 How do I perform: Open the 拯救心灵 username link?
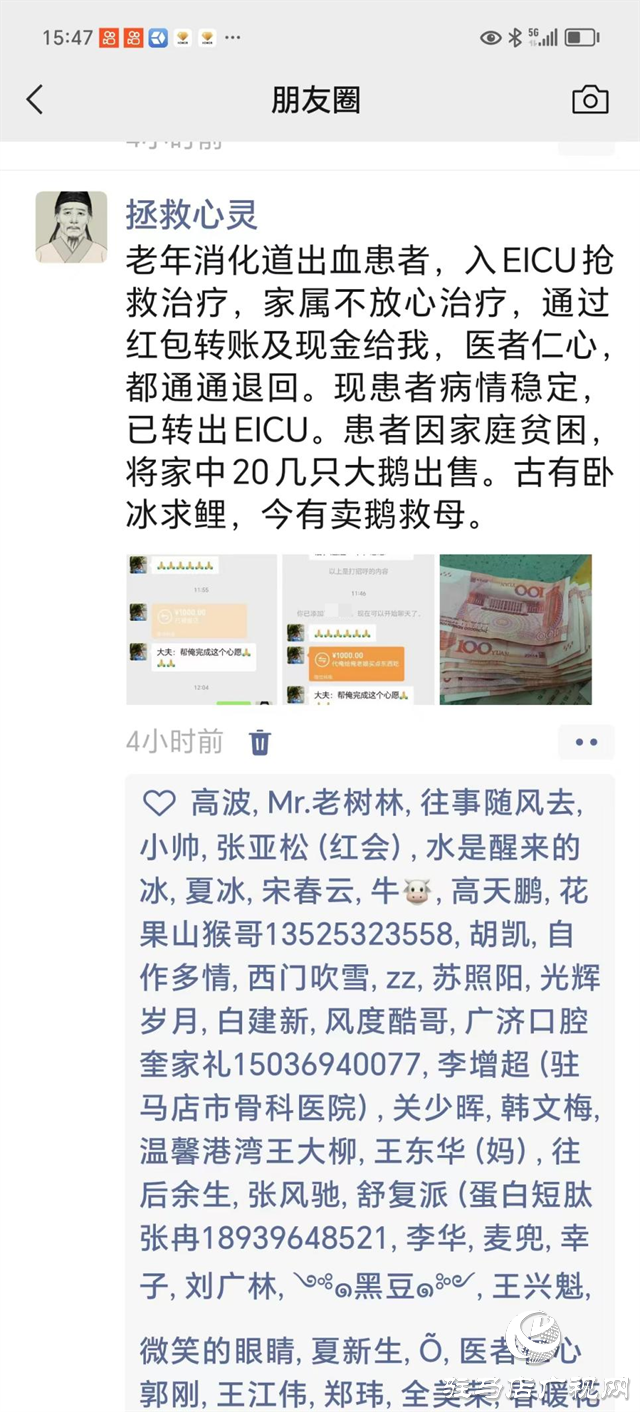coord(192,214)
